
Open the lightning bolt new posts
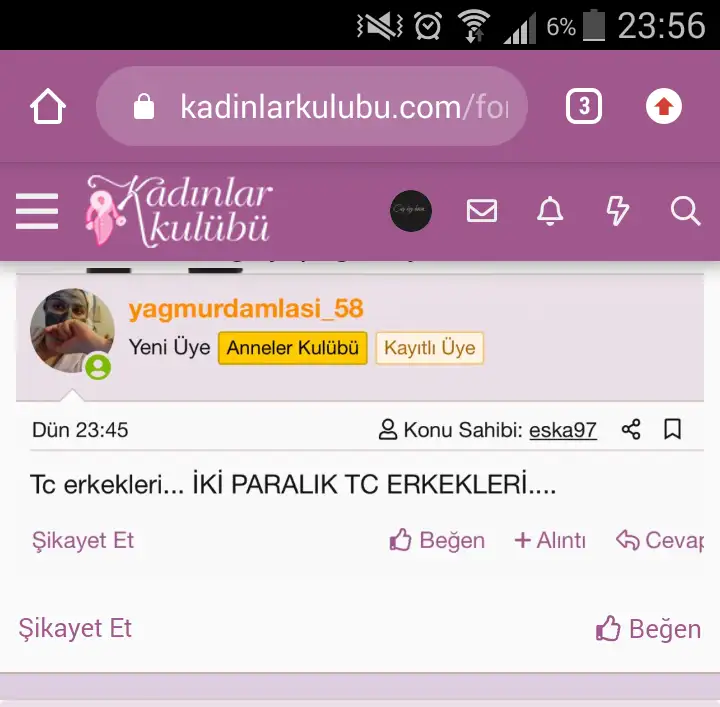pyautogui.click(x=618, y=211)
